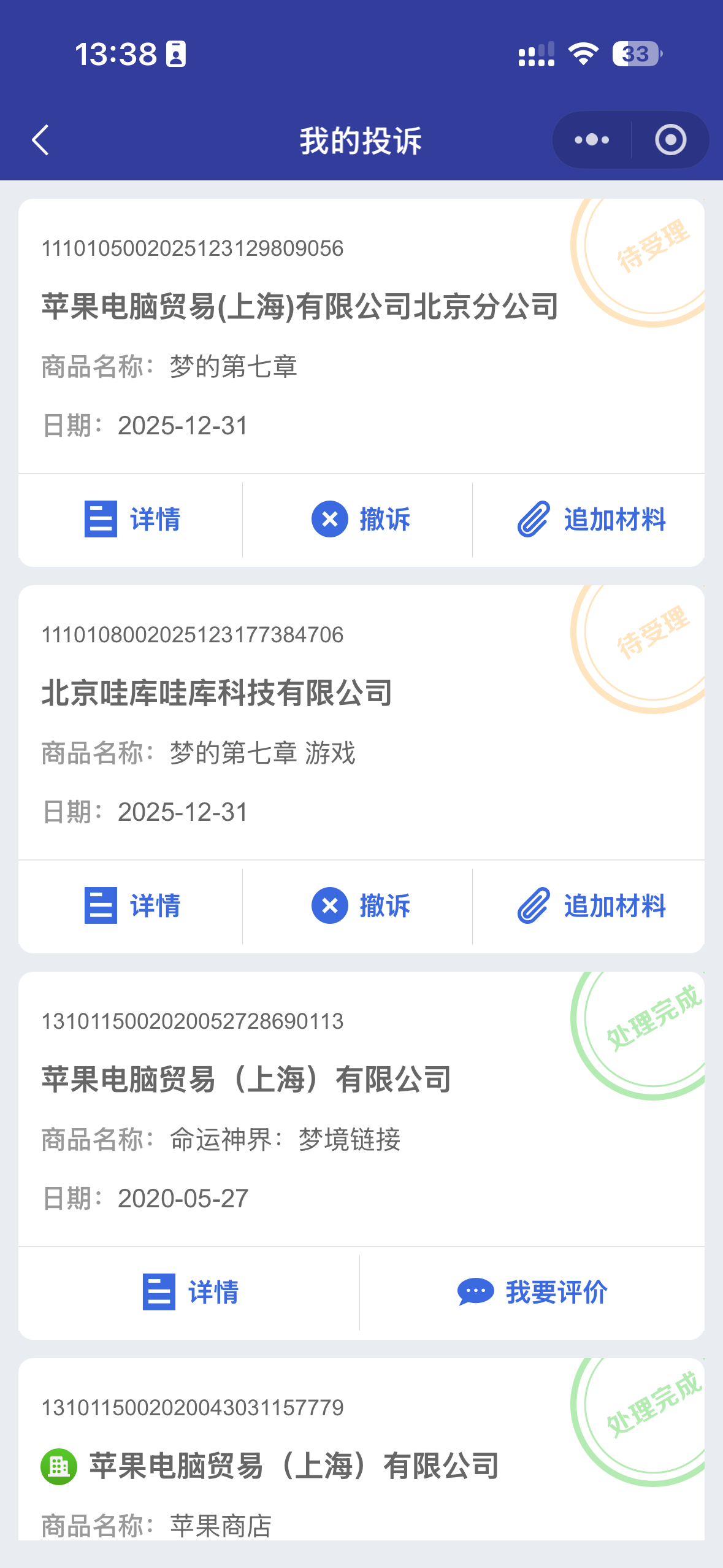The image size is (723, 1568).
Task: Tap 撤诉 on 苹果电脑贸易北京分公司 complaint
Action: pos(361,520)
